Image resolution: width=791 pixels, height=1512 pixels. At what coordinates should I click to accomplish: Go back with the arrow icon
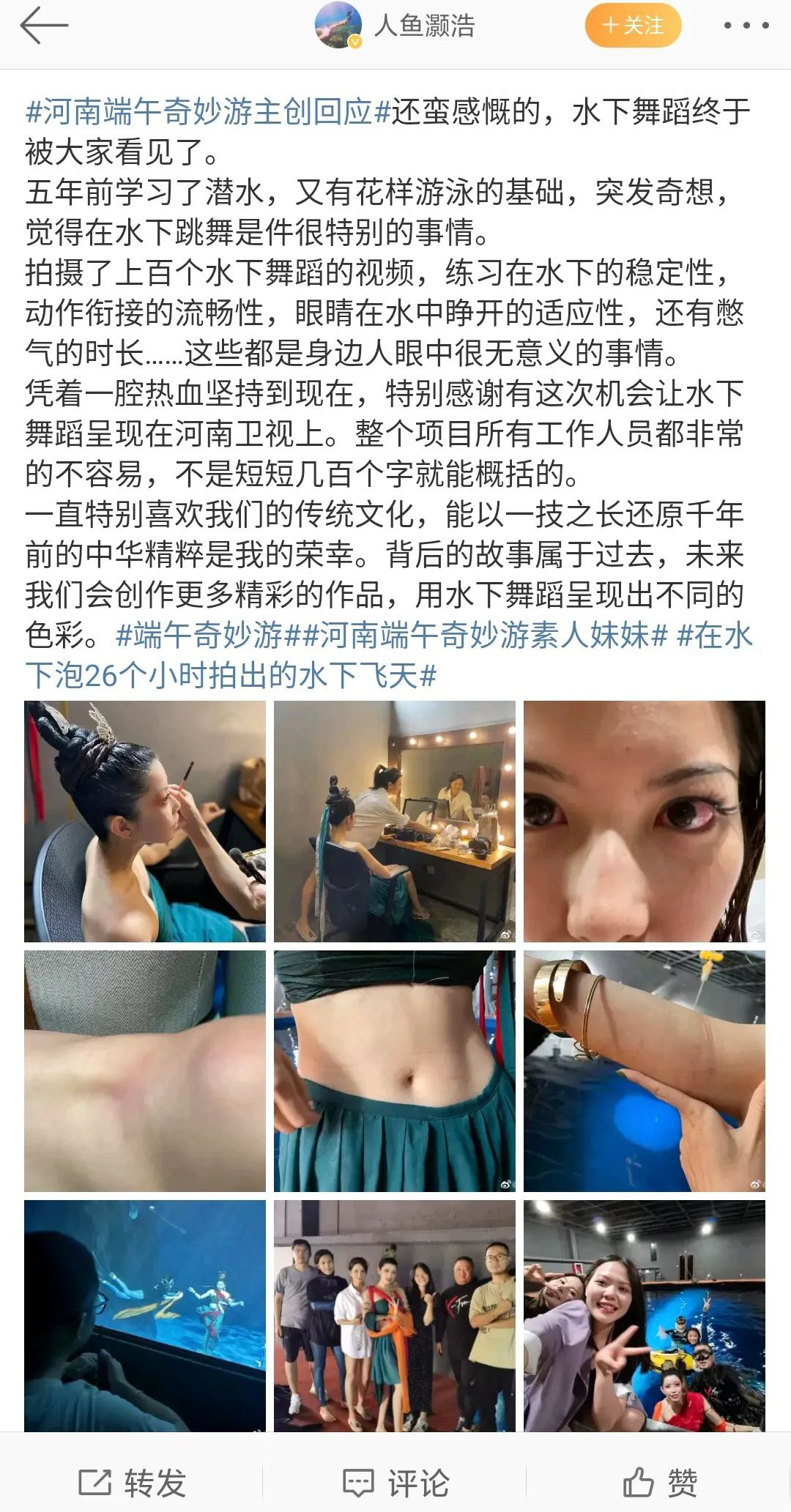click(x=44, y=26)
